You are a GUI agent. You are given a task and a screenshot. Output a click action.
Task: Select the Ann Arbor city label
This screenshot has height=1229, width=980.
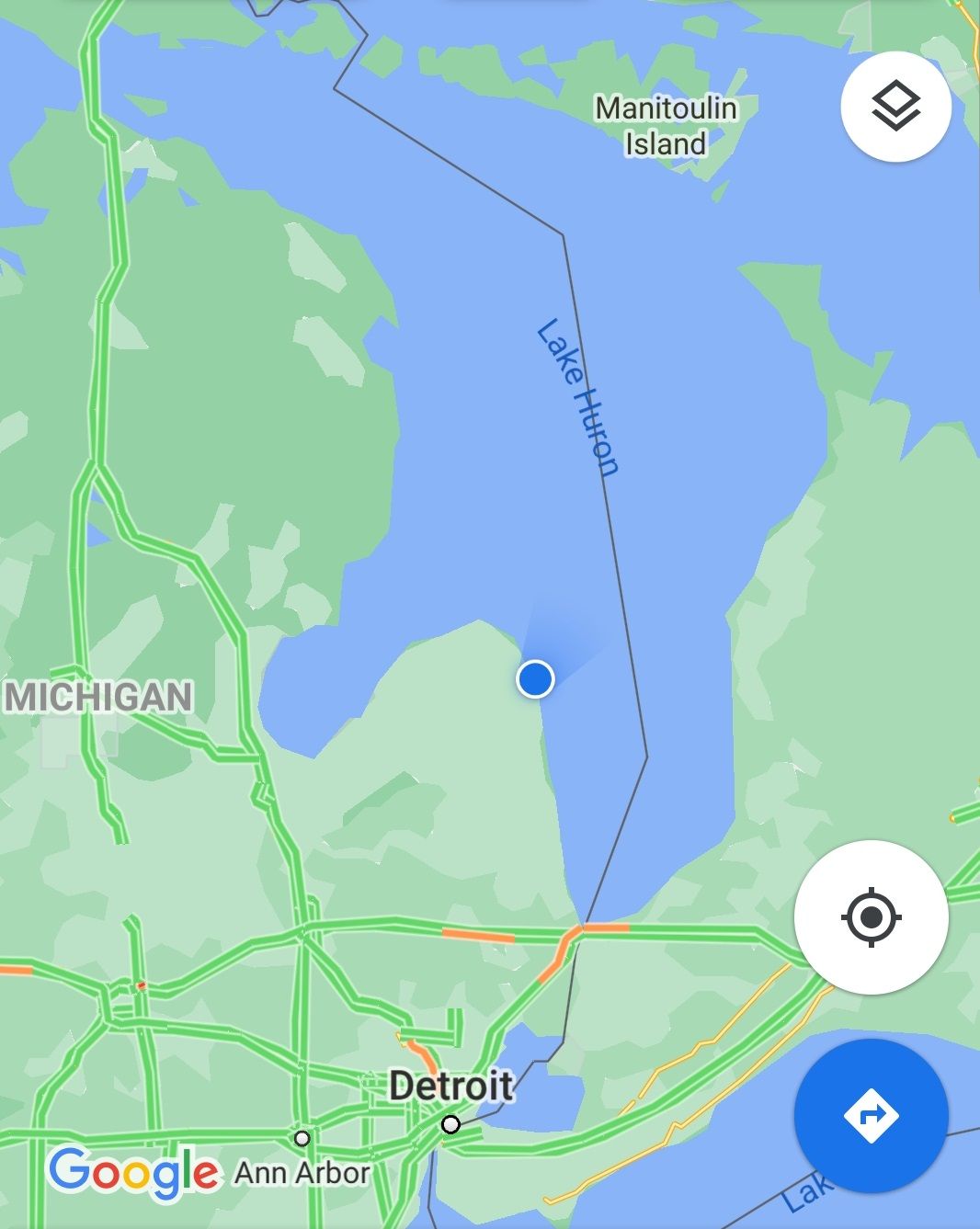302,1172
